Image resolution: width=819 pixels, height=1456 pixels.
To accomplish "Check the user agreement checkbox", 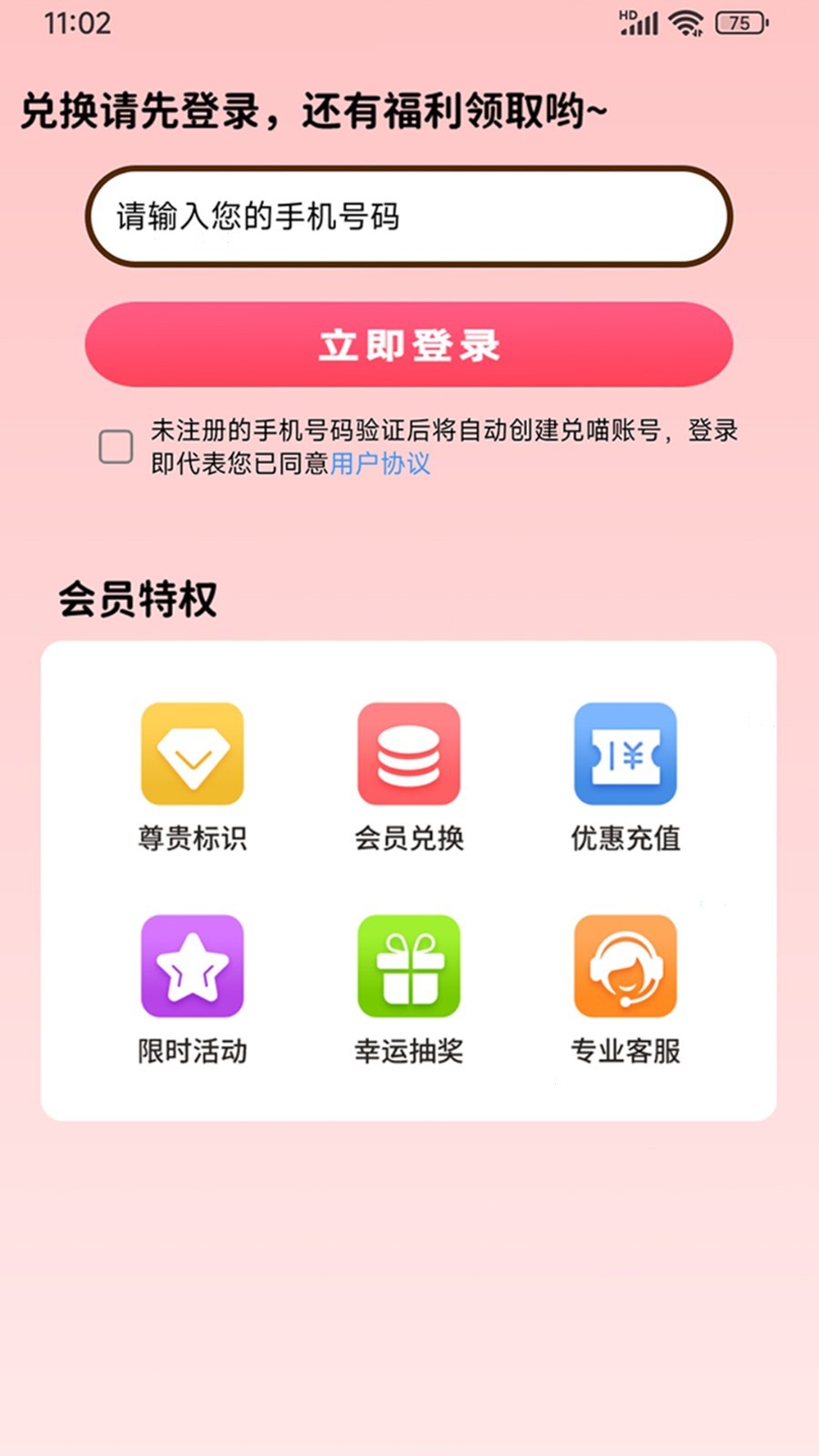I will pos(116,447).
